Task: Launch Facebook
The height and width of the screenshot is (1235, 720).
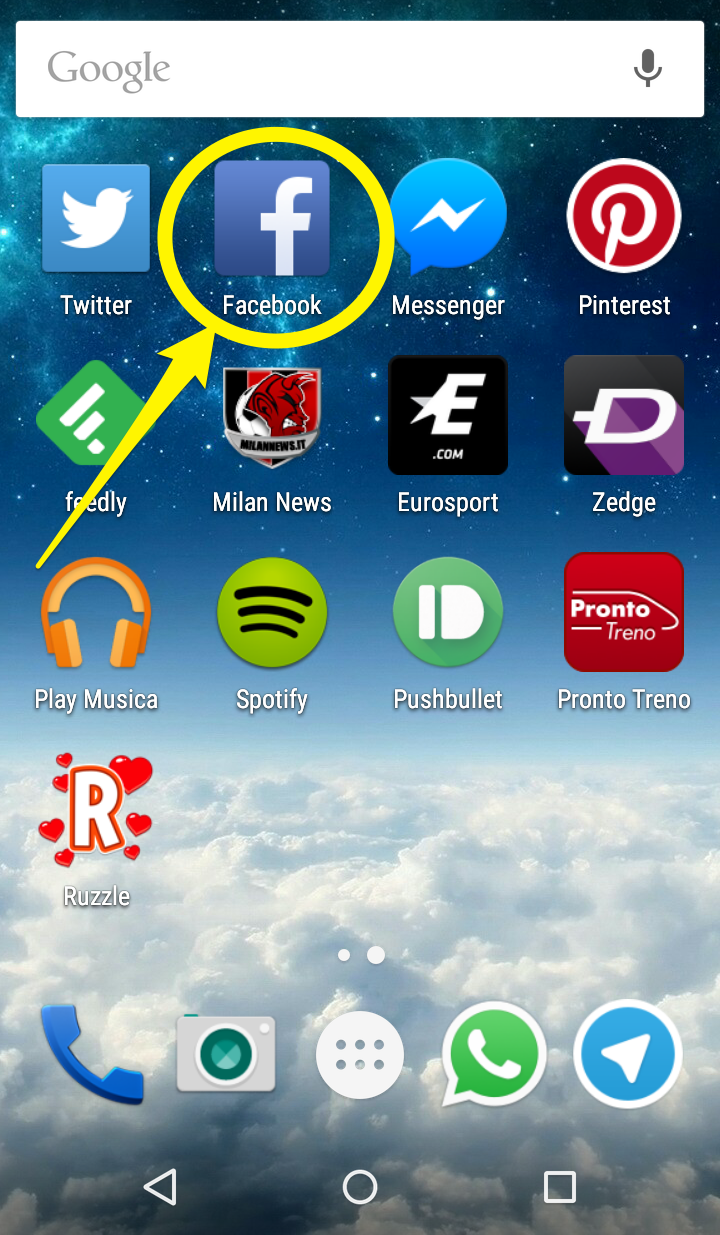Action: pyautogui.click(x=272, y=219)
